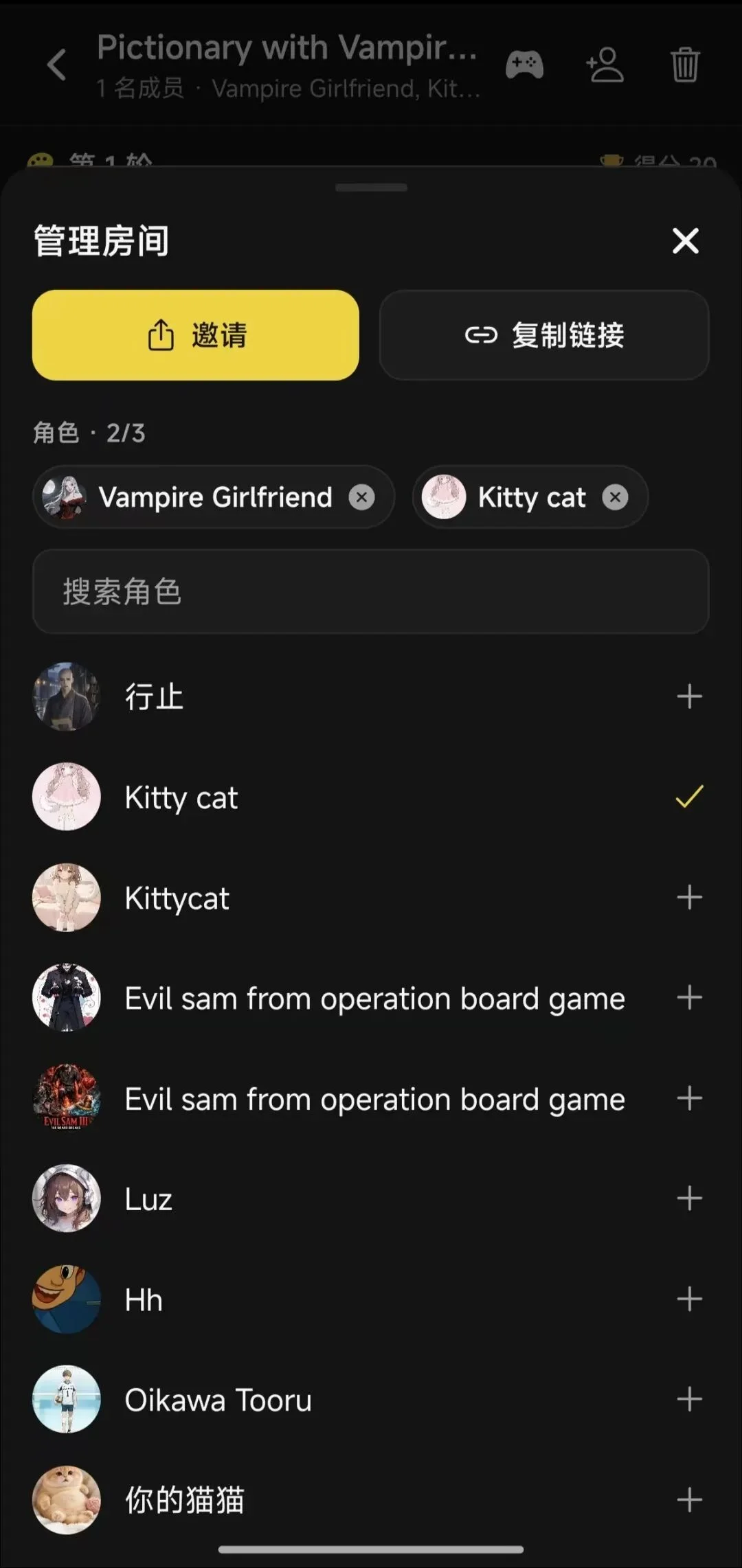Add Kittycat to the room
The image size is (742, 1568).
(689, 898)
